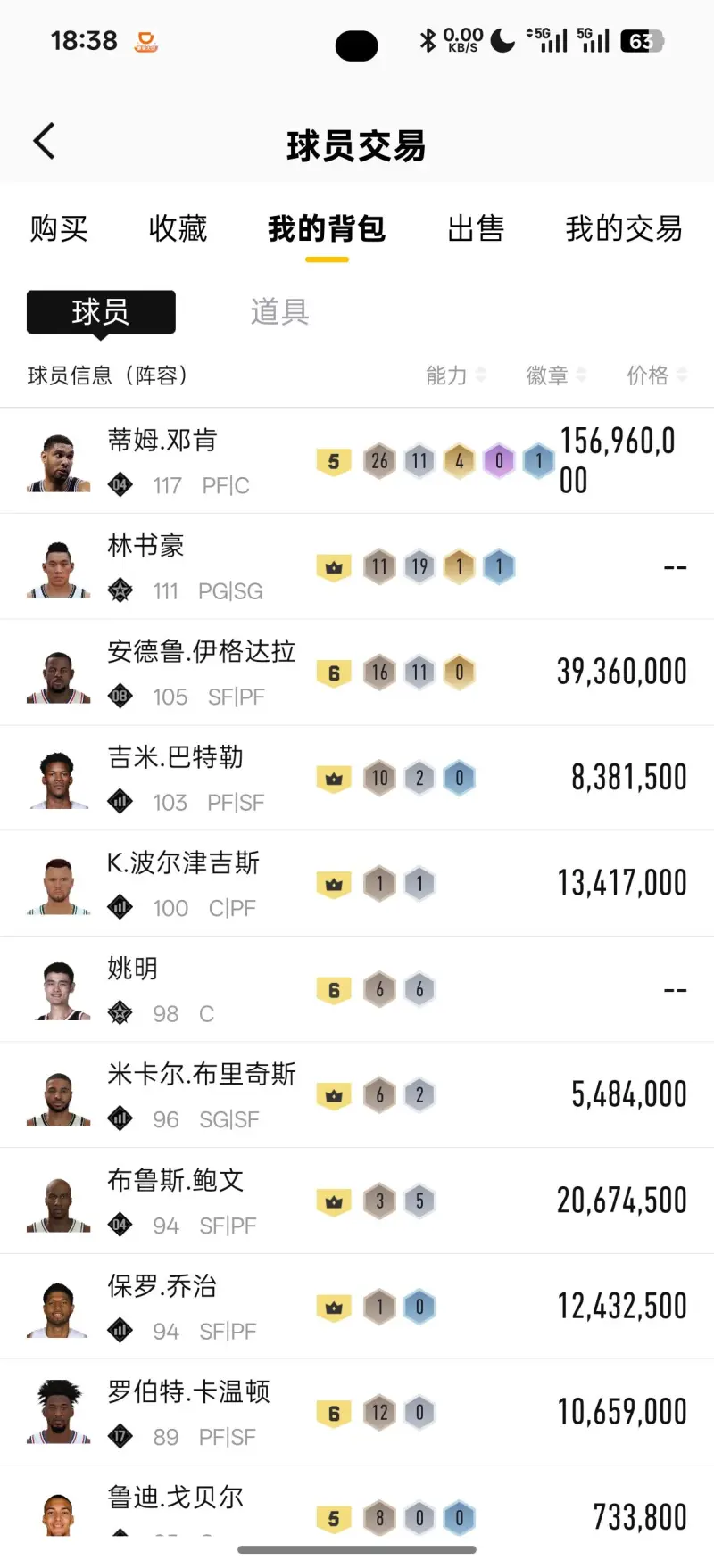Open player 姚明
The height and width of the screenshot is (1568, 714).
pos(132,969)
